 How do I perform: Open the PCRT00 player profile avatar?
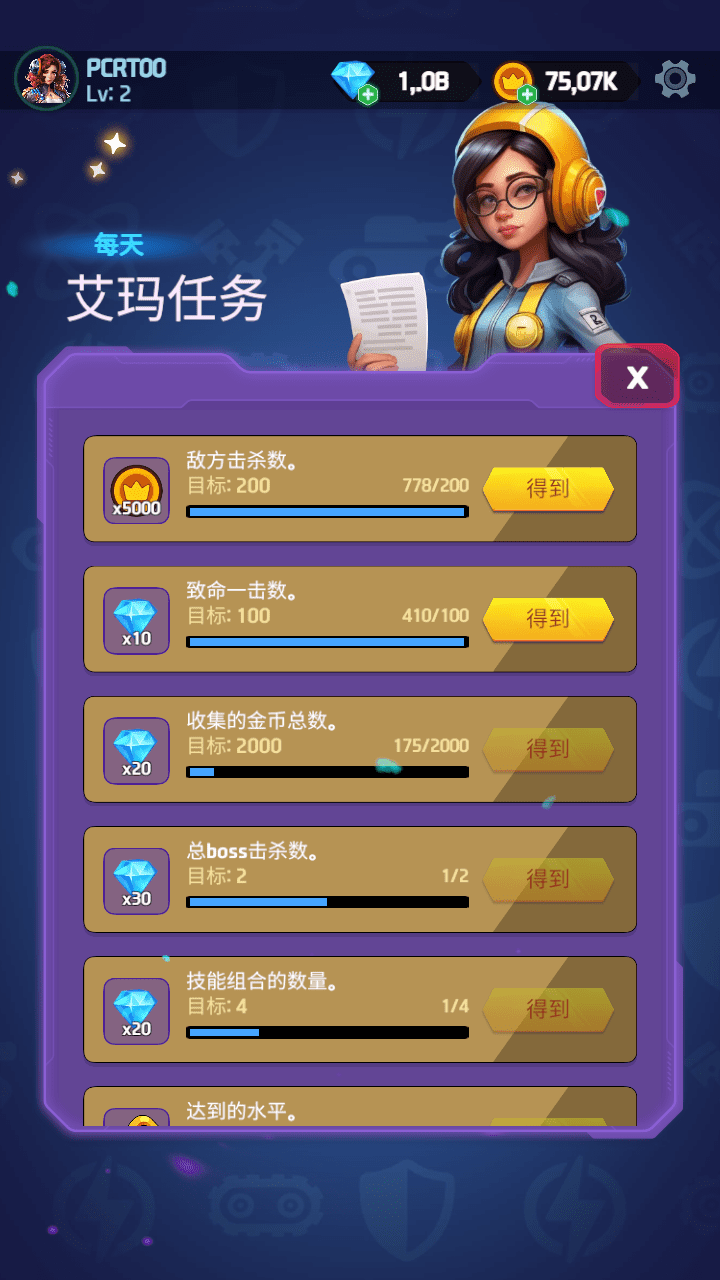[x=46, y=79]
